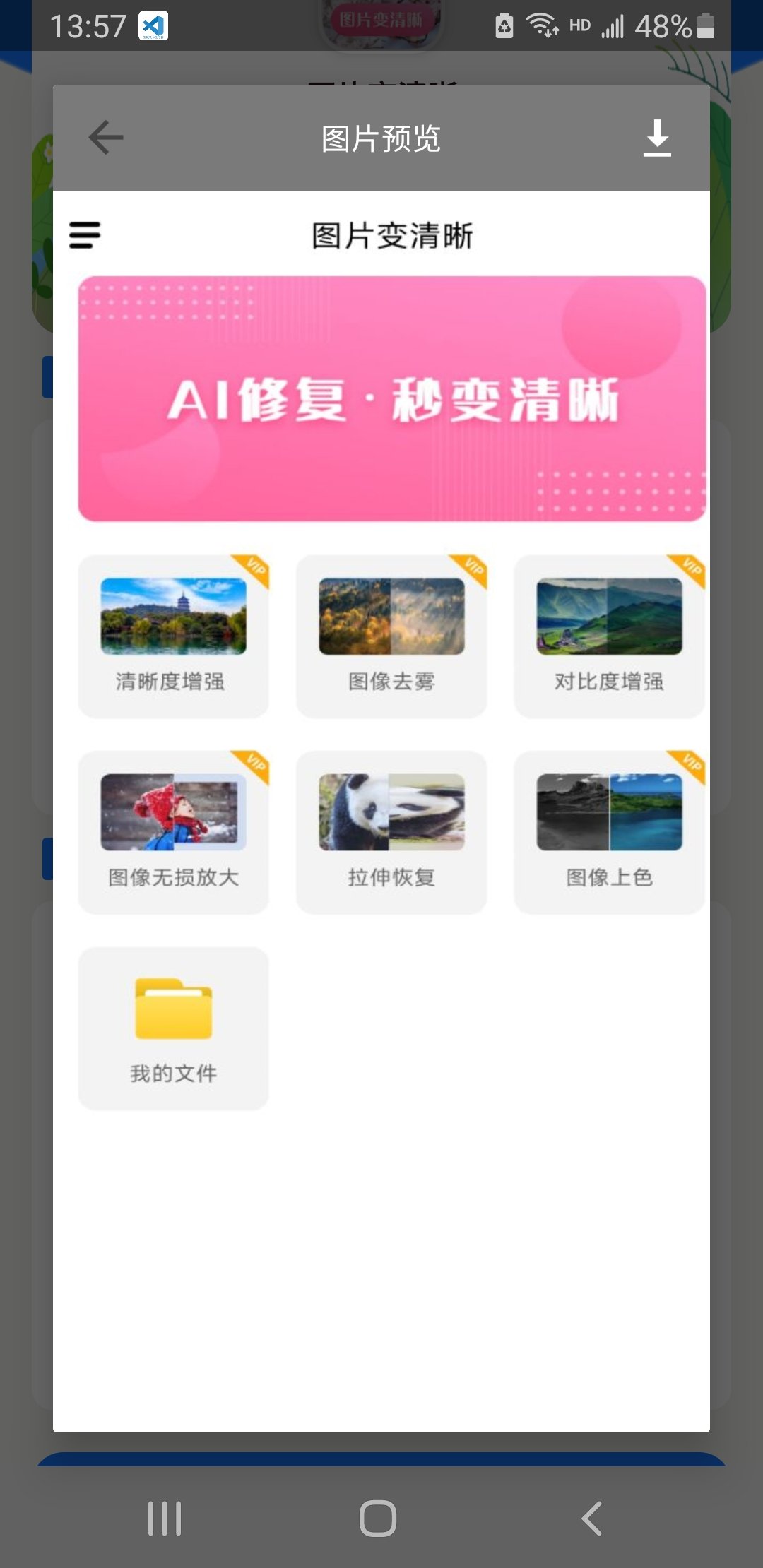Go to the phone's home screen
The image size is (763, 1568).
click(x=378, y=1518)
